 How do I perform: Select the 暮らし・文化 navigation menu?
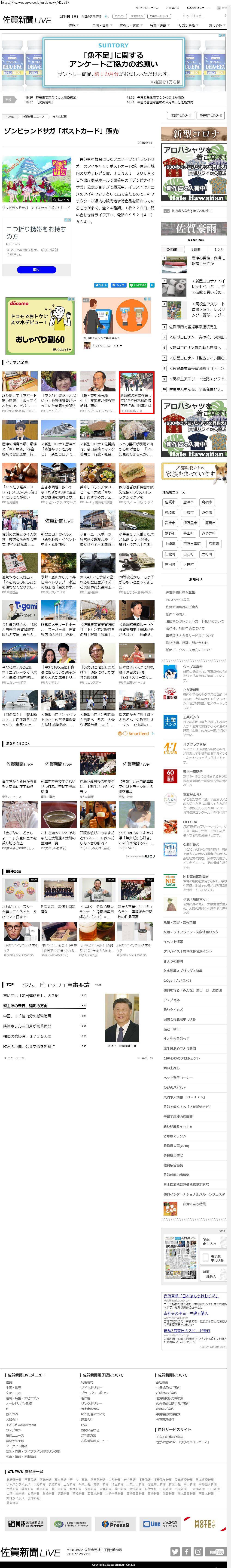click(x=130, y=26)
